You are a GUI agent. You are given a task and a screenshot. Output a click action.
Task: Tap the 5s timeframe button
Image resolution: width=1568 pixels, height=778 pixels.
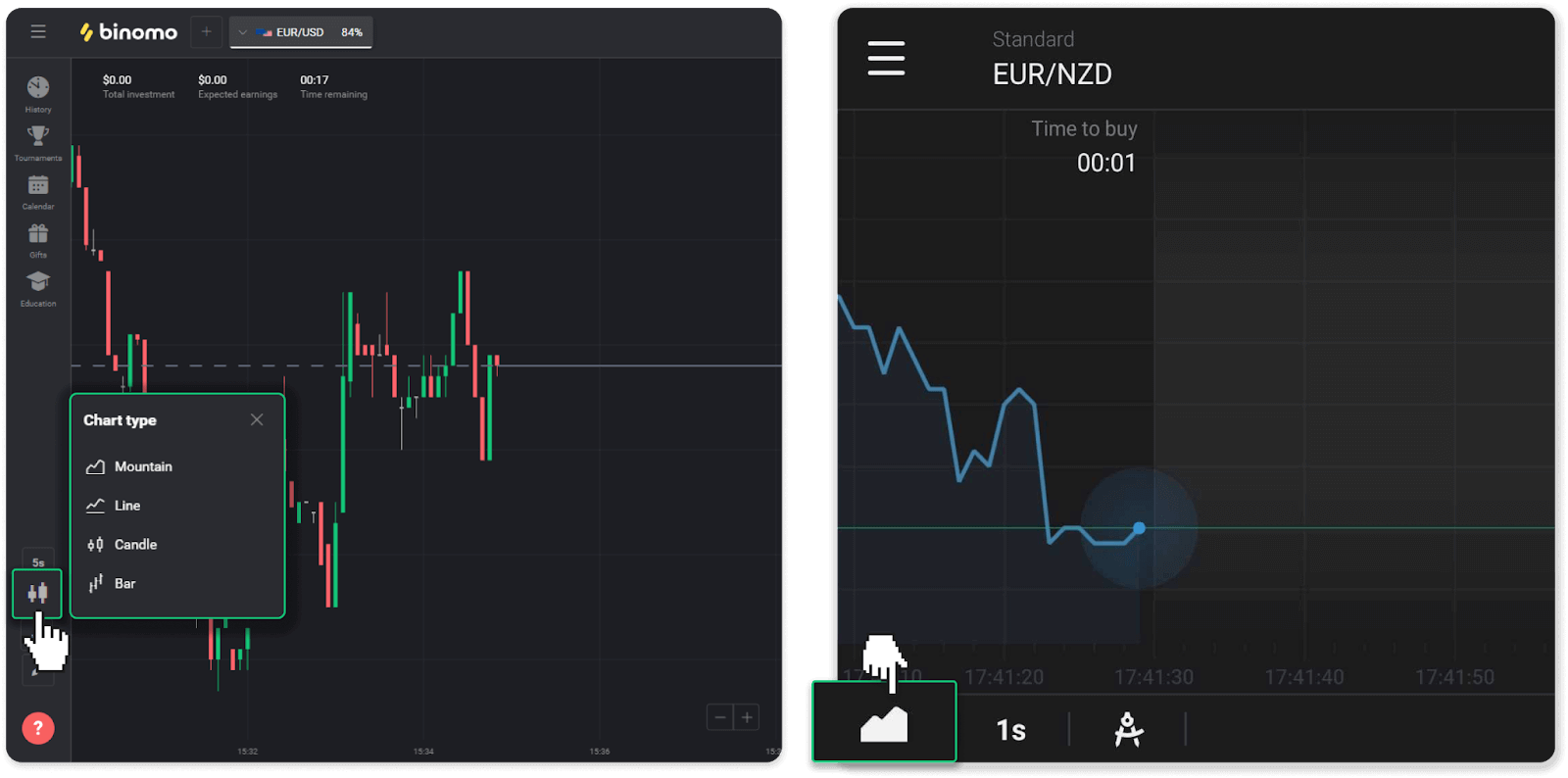click(38, 562)
